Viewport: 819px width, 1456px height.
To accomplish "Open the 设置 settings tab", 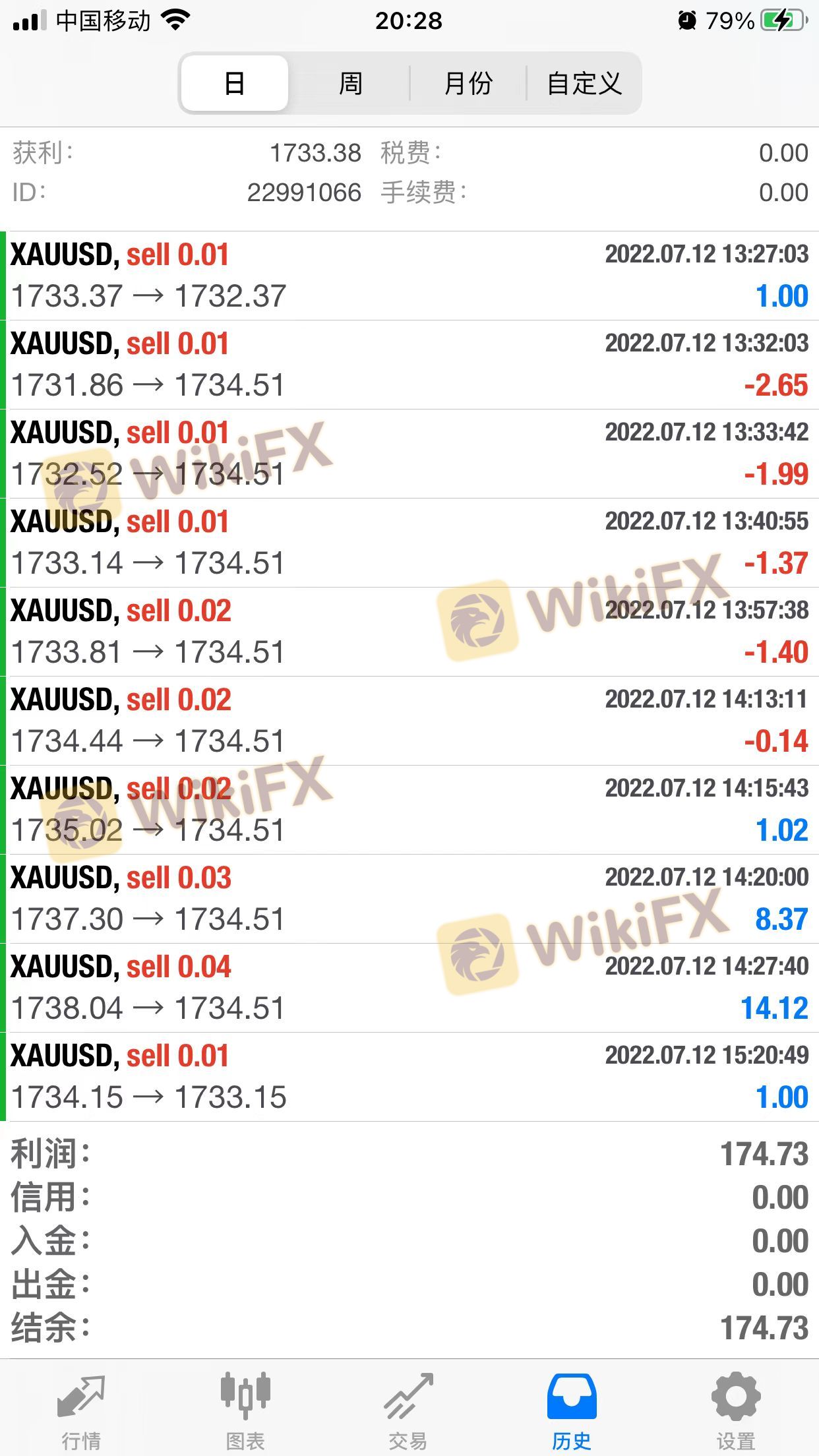I will (x=736, y=1411).
